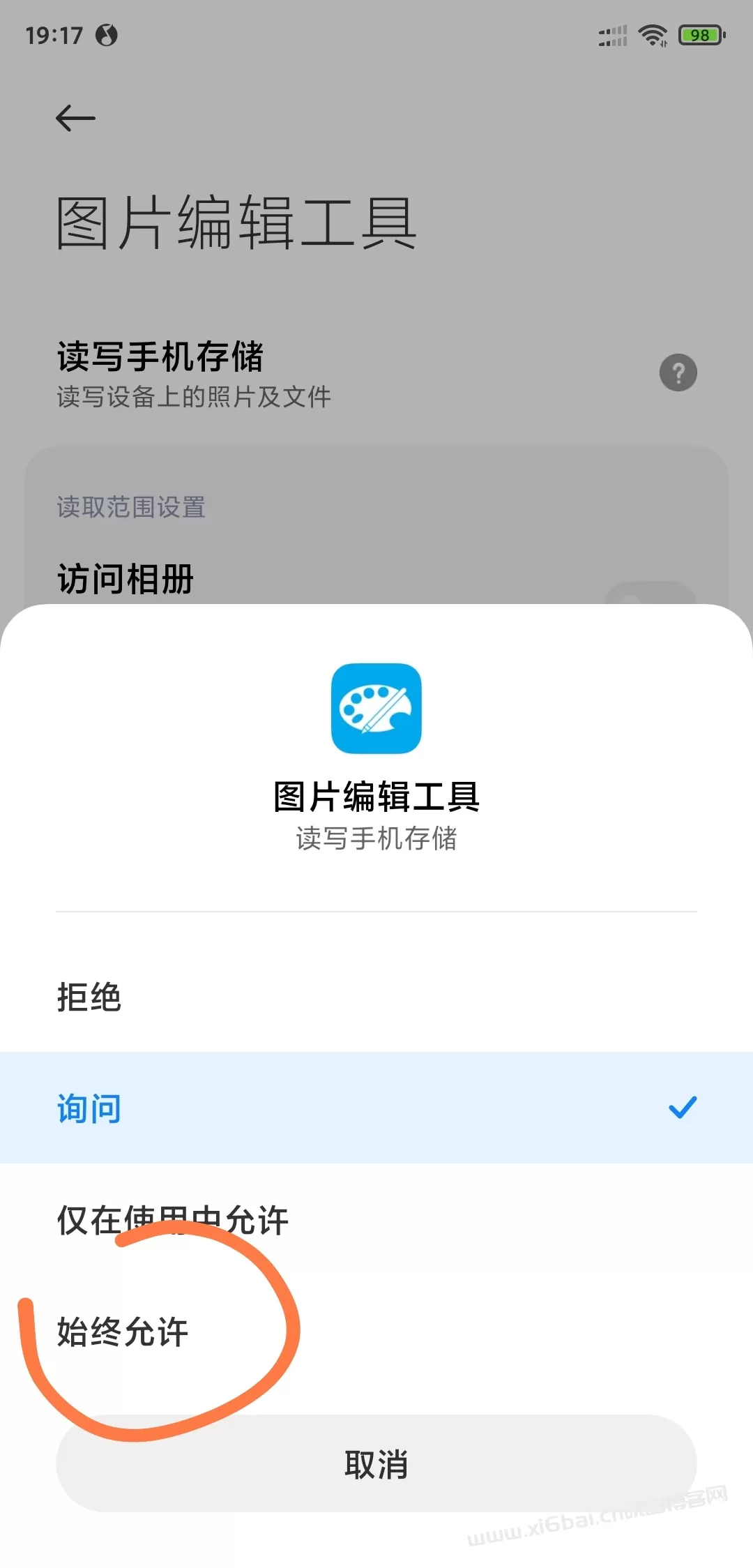Choose 始终允许 for storage access
753x1568 pixels.
376,1331
